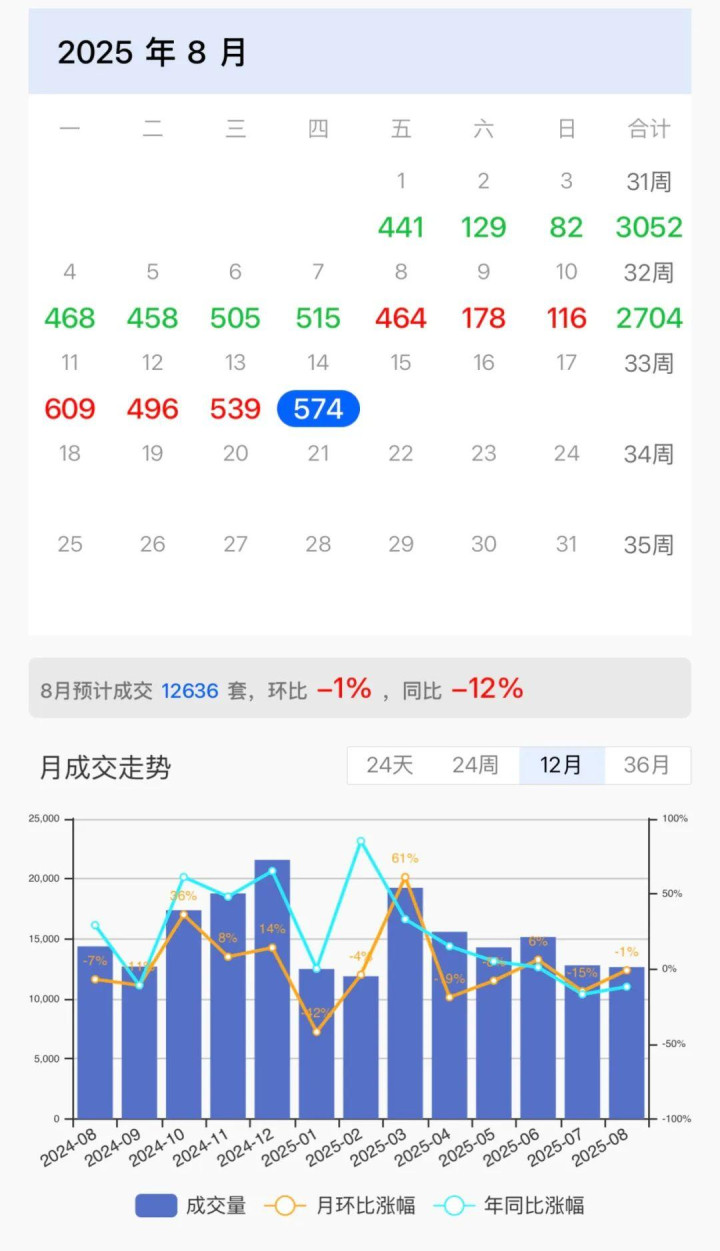Viewport: 720px width, 1251px height.
Task: Select the 12月 trend range
Action: (561, 765)
